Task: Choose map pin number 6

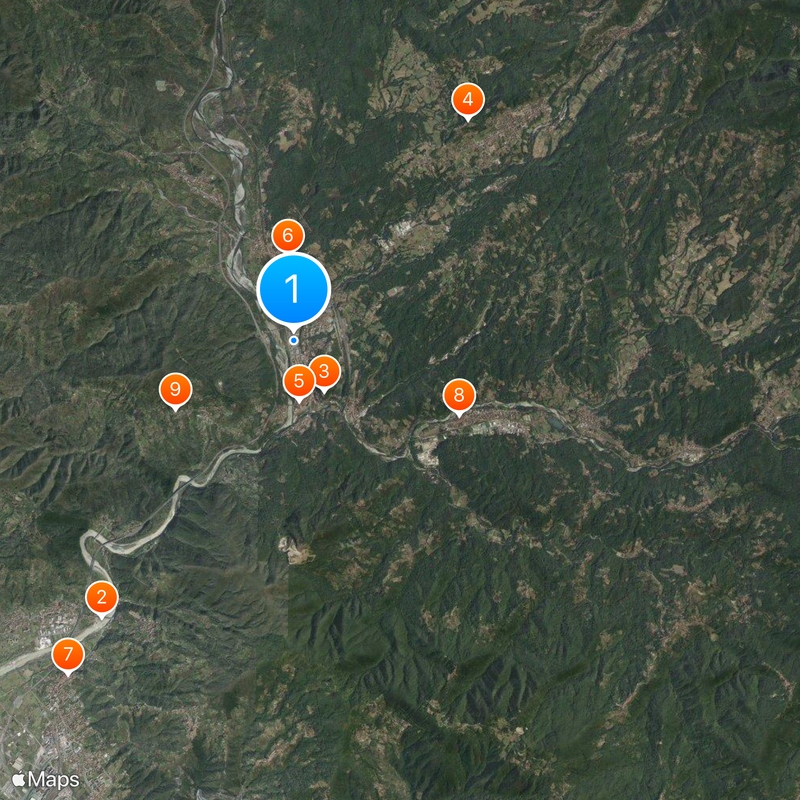Action: (287, 237)
